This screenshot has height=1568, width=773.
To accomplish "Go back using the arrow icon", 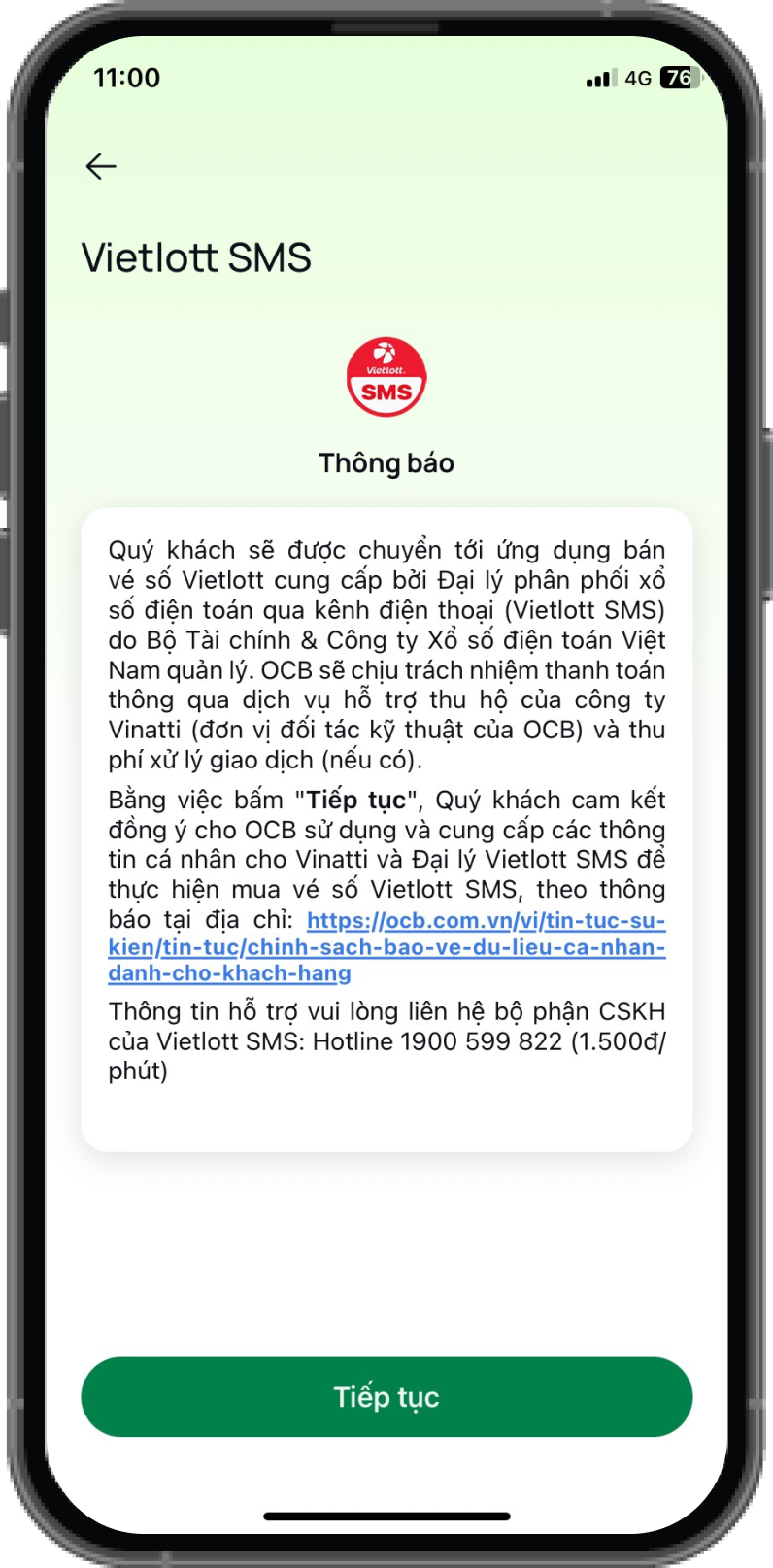I will pyautogui.click(x=101, y=167).
